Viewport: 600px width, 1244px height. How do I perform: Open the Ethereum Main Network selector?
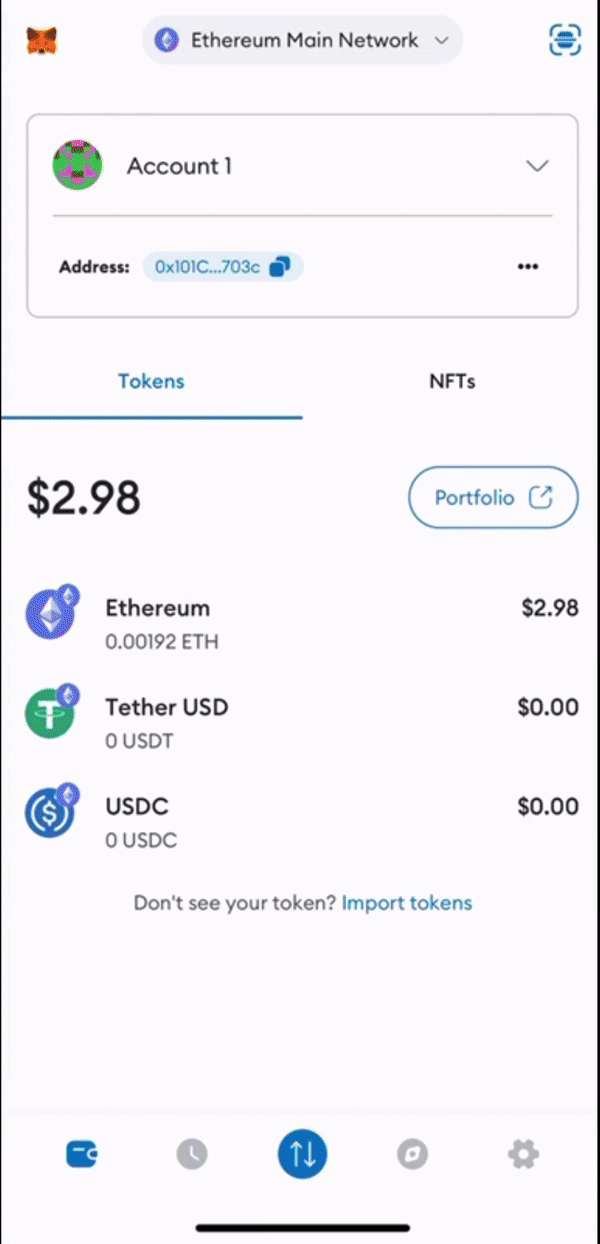pyautogui.click(x=302, y=41)
